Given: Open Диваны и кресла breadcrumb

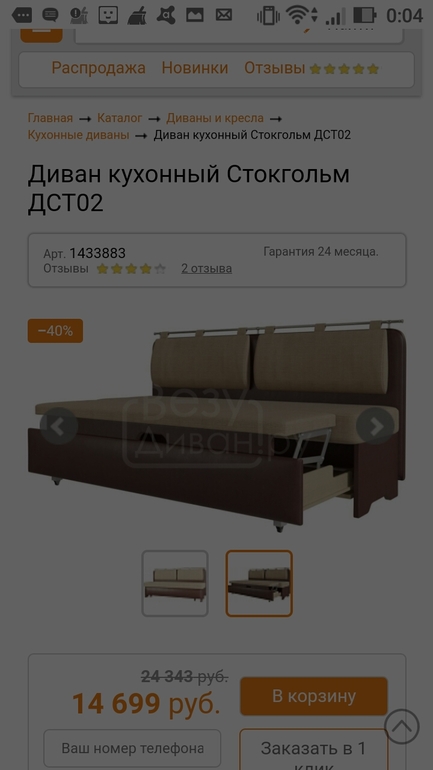Looking at the screenshot, I should click(x=215, y=118).
